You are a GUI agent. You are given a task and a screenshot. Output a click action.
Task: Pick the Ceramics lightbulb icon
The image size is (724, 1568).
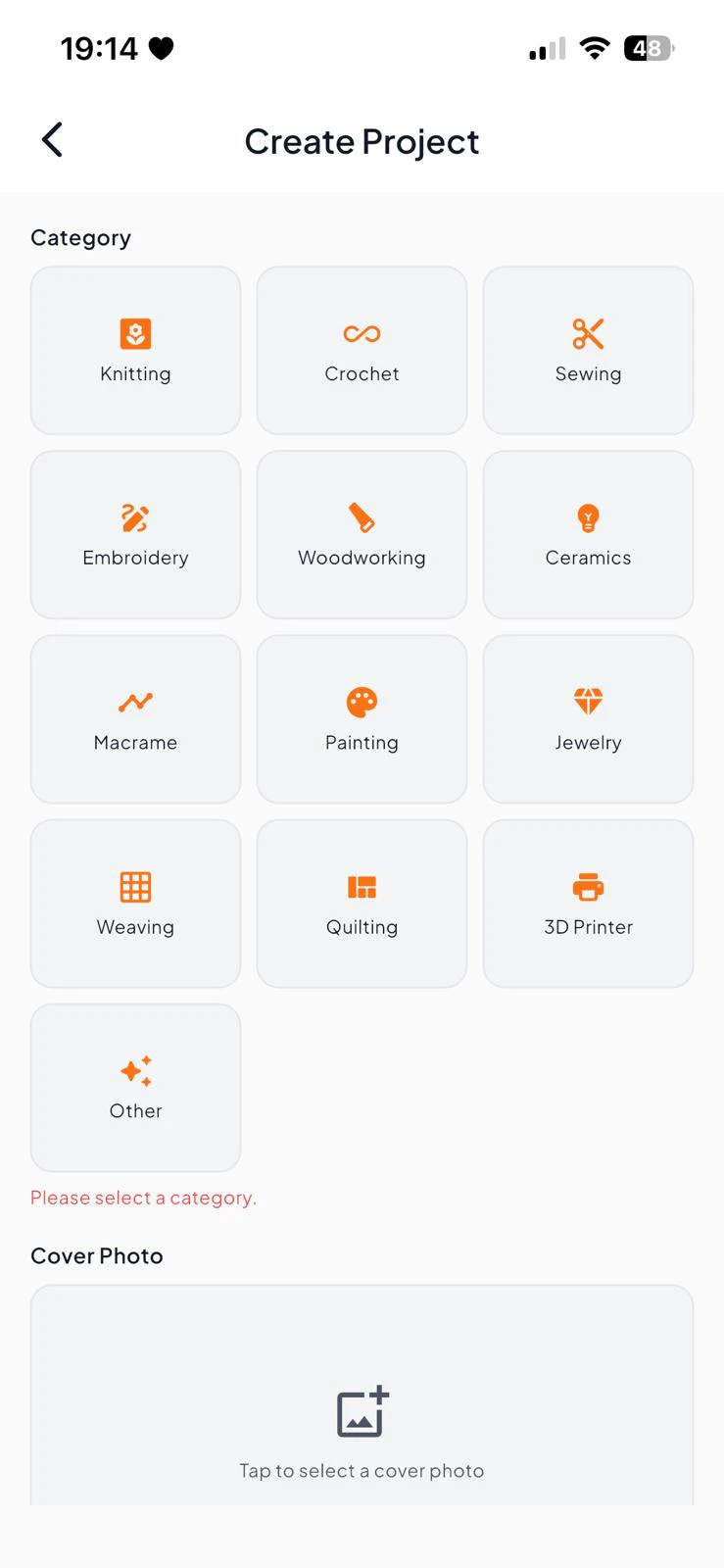point(588,517)
